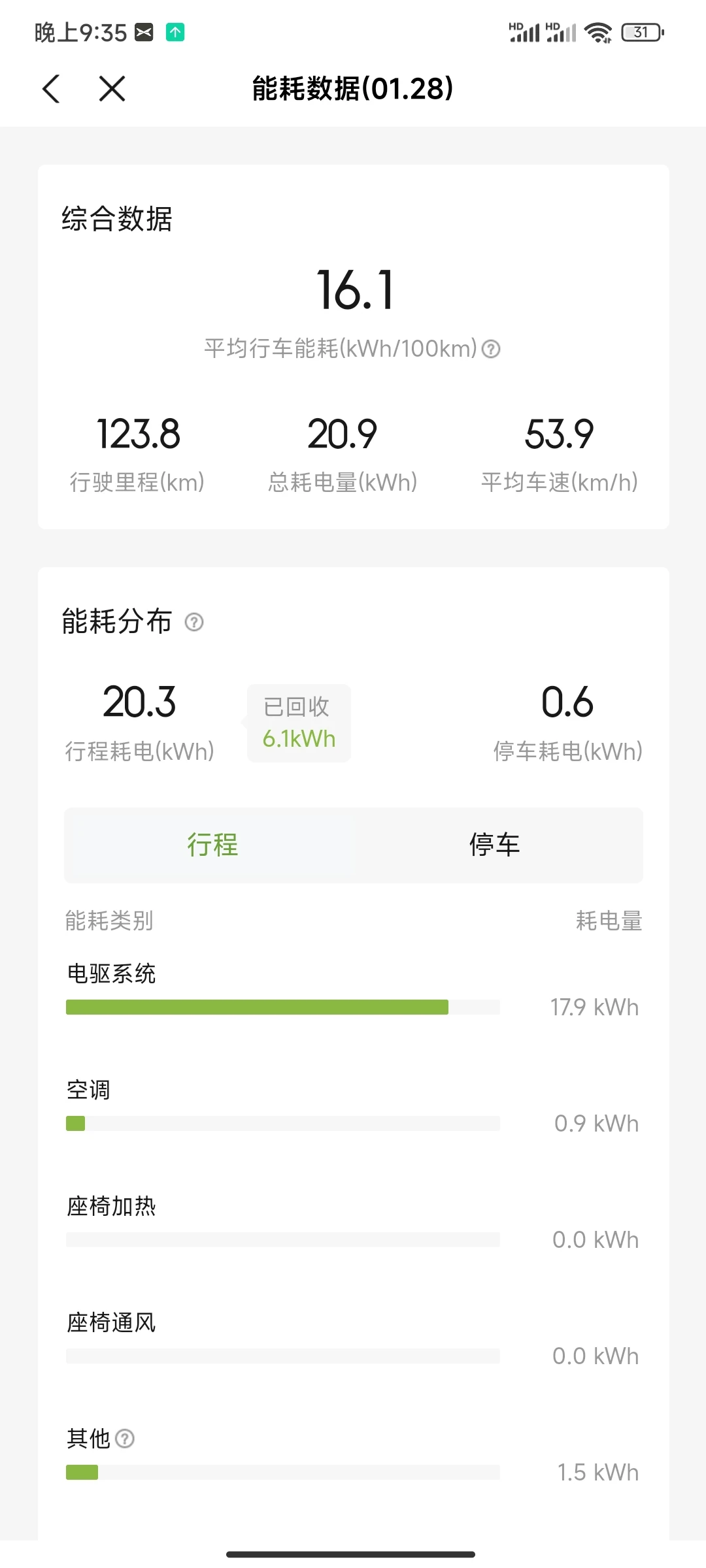Close the energy consumption page
706x1568 pixels.
(x=112, y=88)
